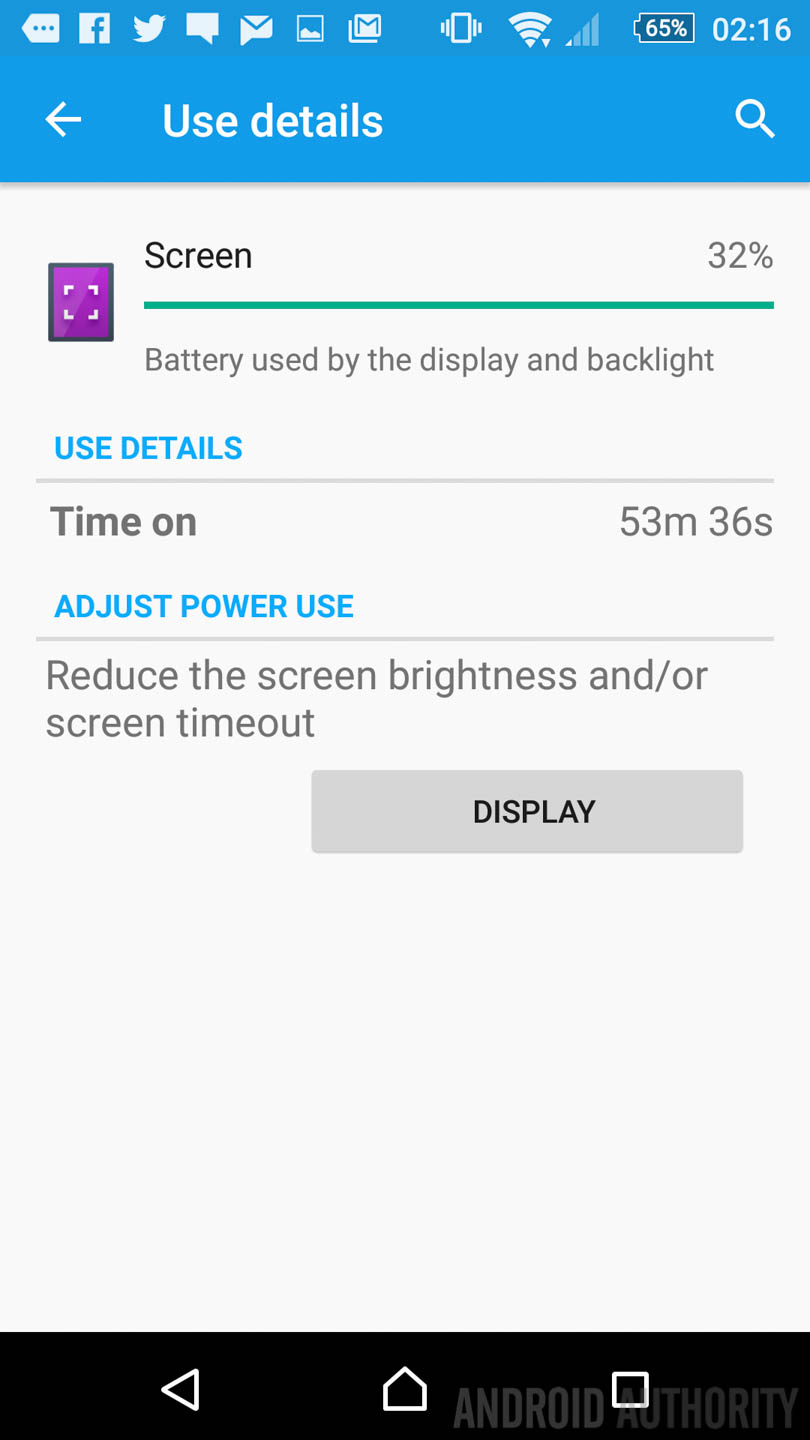Open the recent apps view

coord(630,1389)
